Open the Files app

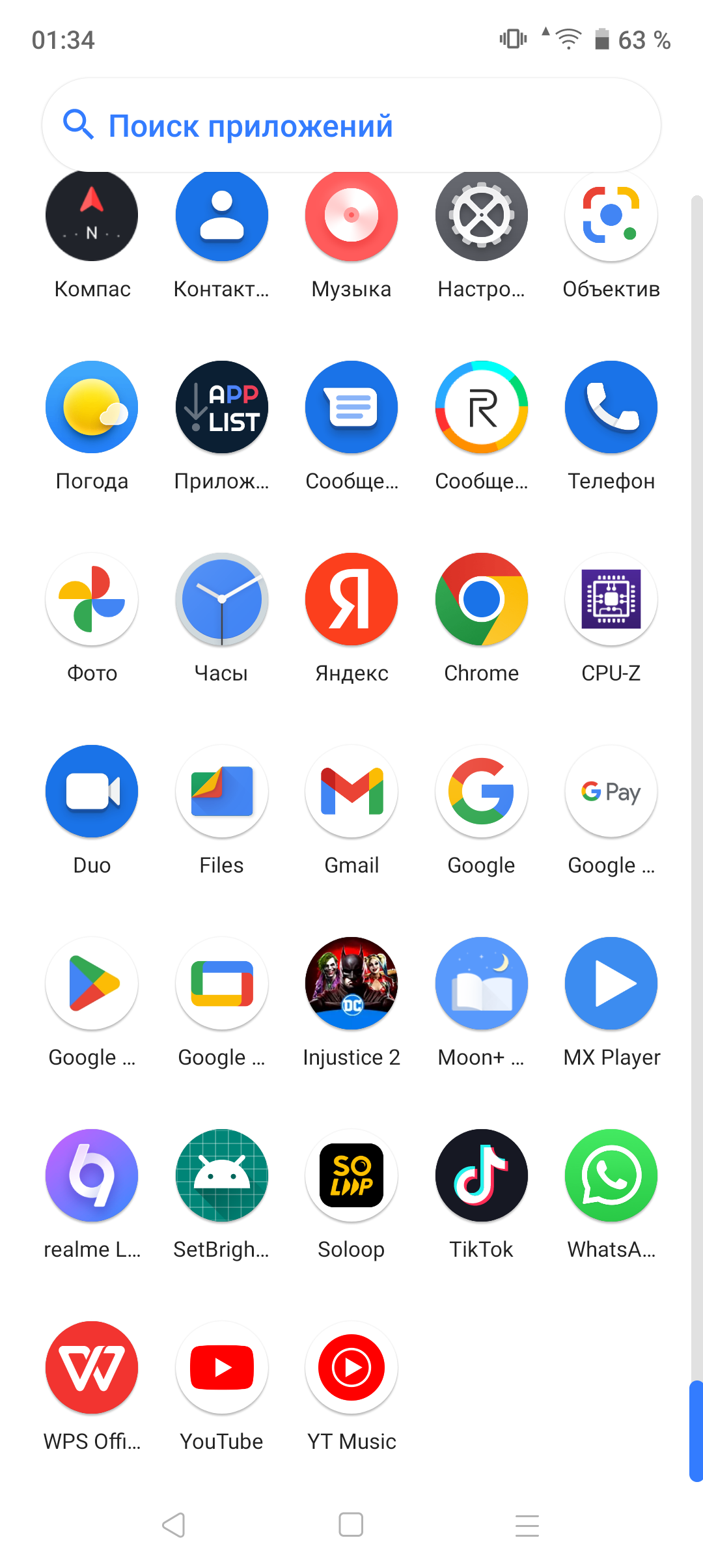pyautogui.click(x=222, y=791)
